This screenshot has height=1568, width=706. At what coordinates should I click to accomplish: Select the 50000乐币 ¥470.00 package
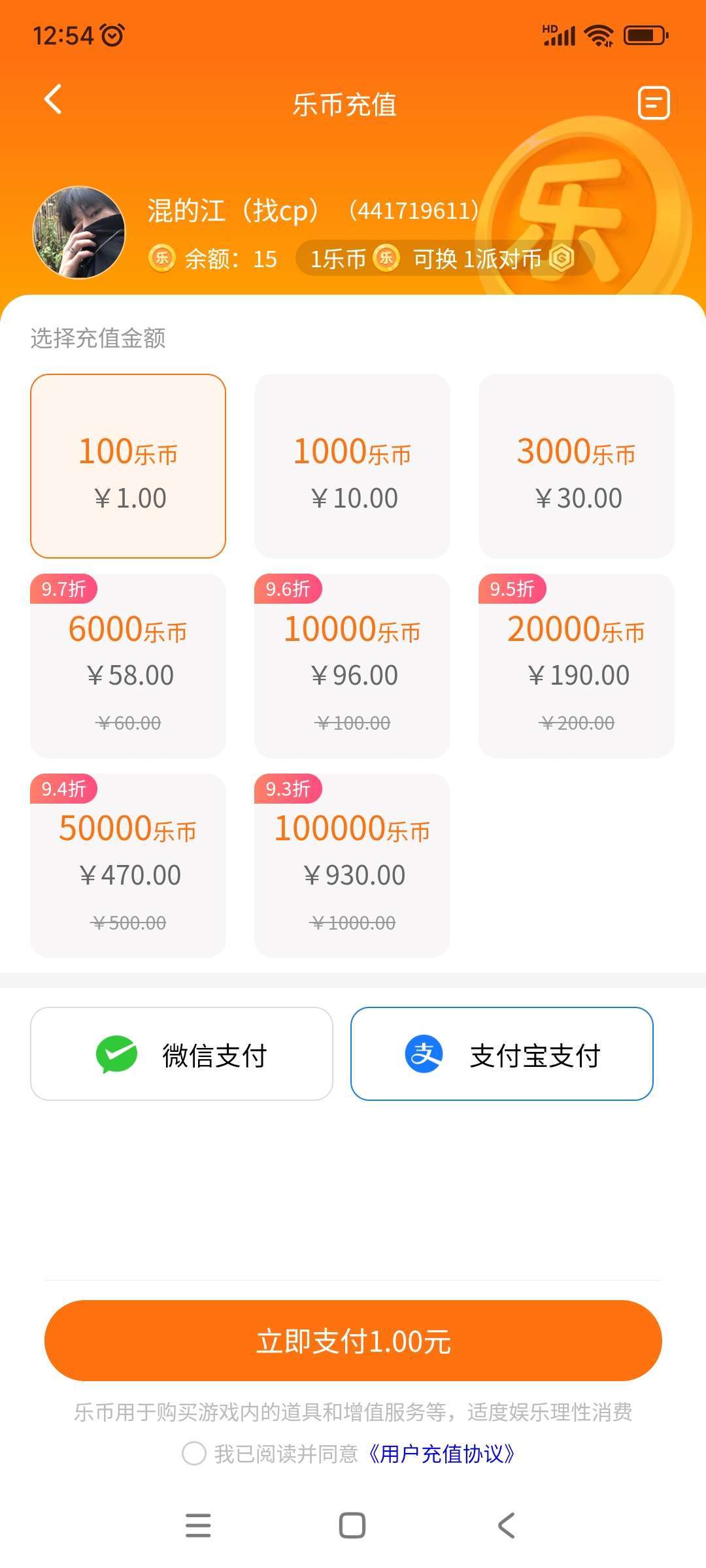tap(128, 865)
